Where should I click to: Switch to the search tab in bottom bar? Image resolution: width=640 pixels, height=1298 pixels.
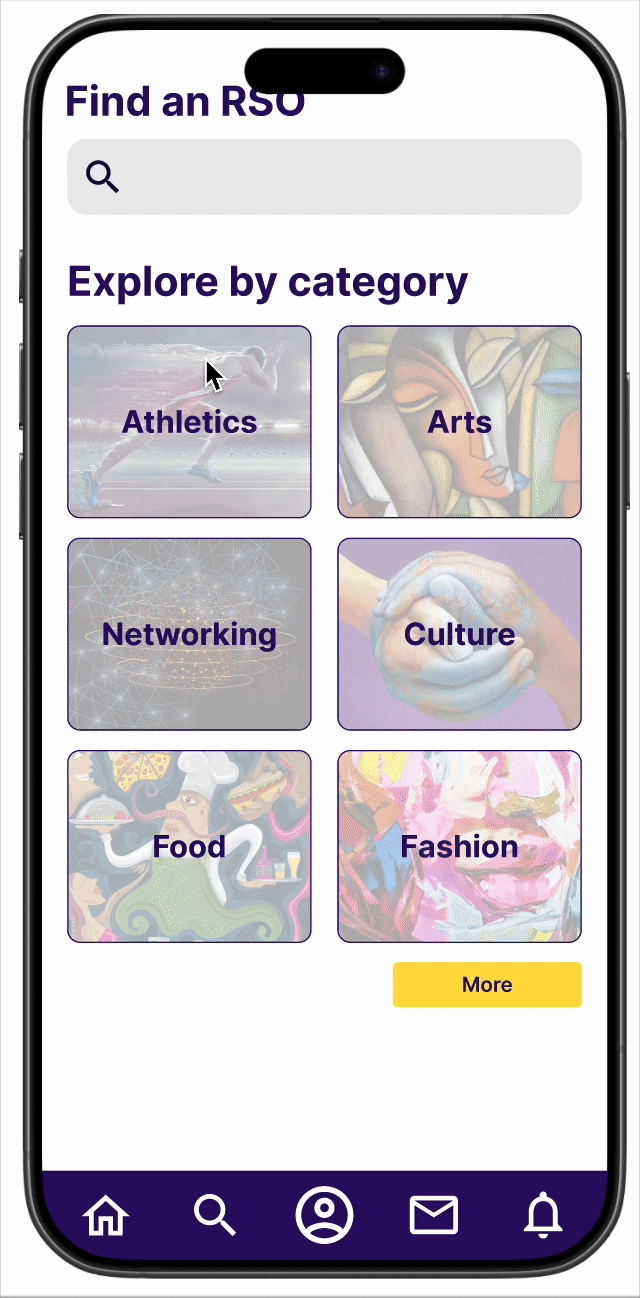pos(215,1216)
